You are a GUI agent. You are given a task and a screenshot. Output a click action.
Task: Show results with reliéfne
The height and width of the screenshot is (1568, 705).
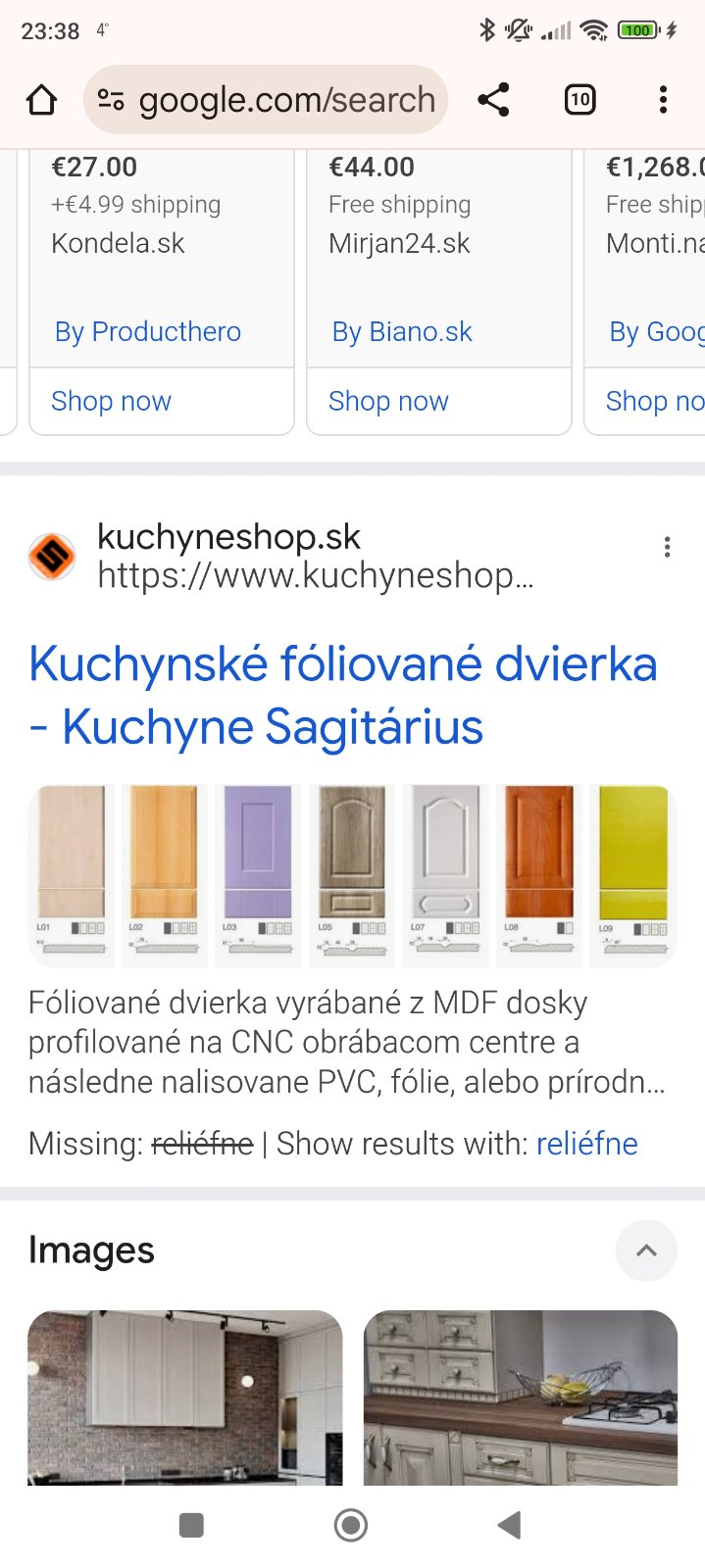(586, 1144)
